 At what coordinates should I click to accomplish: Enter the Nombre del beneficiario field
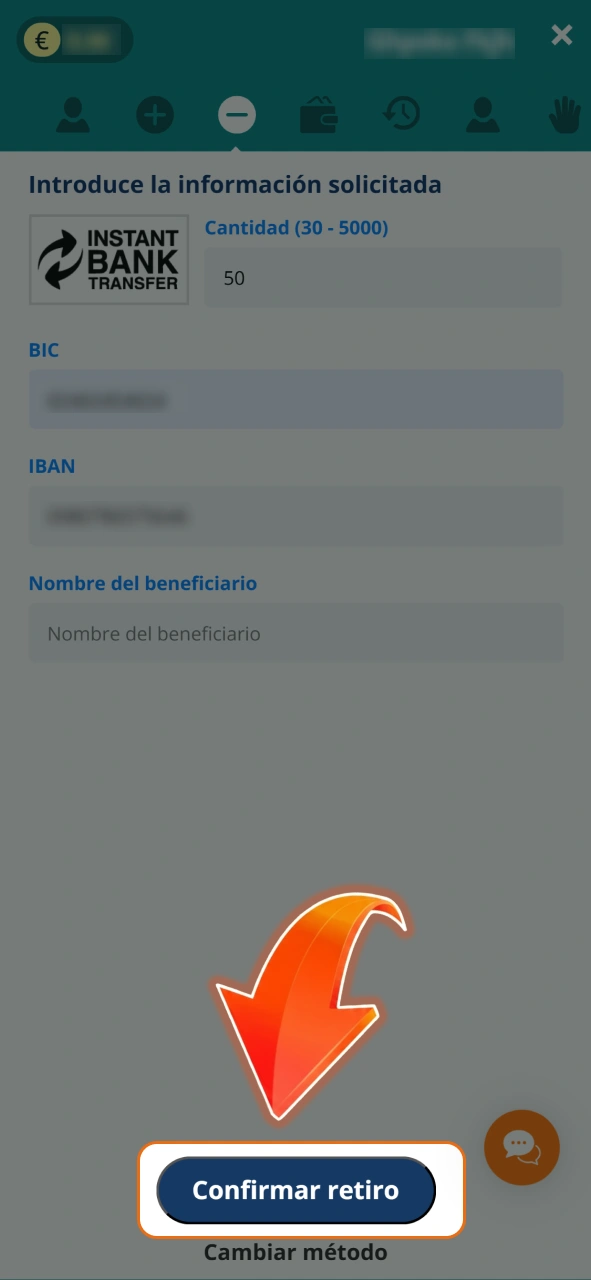(x=296, y=633)
